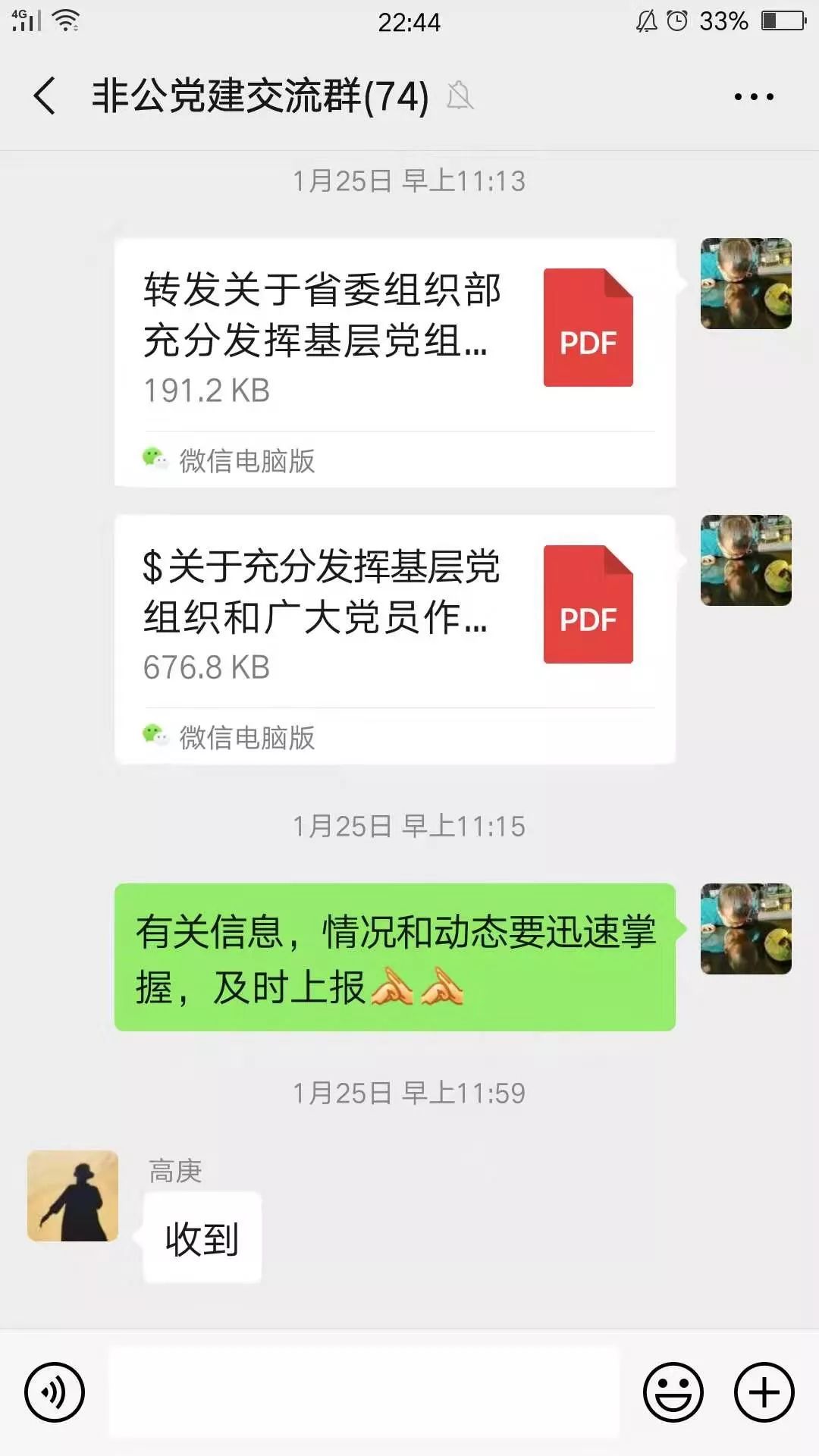Open the plus attachments menu
This screenshot has width=819, height=1456.
(764, 1392)
